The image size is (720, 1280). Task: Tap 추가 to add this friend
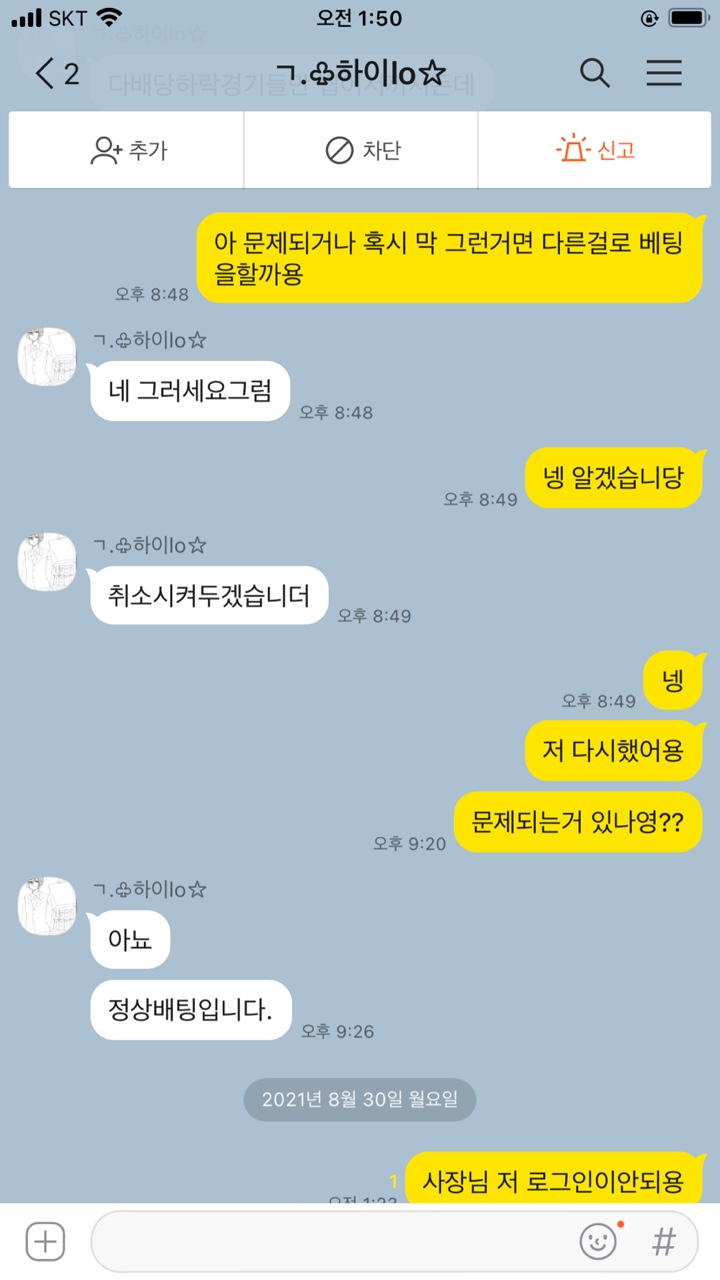127,150
